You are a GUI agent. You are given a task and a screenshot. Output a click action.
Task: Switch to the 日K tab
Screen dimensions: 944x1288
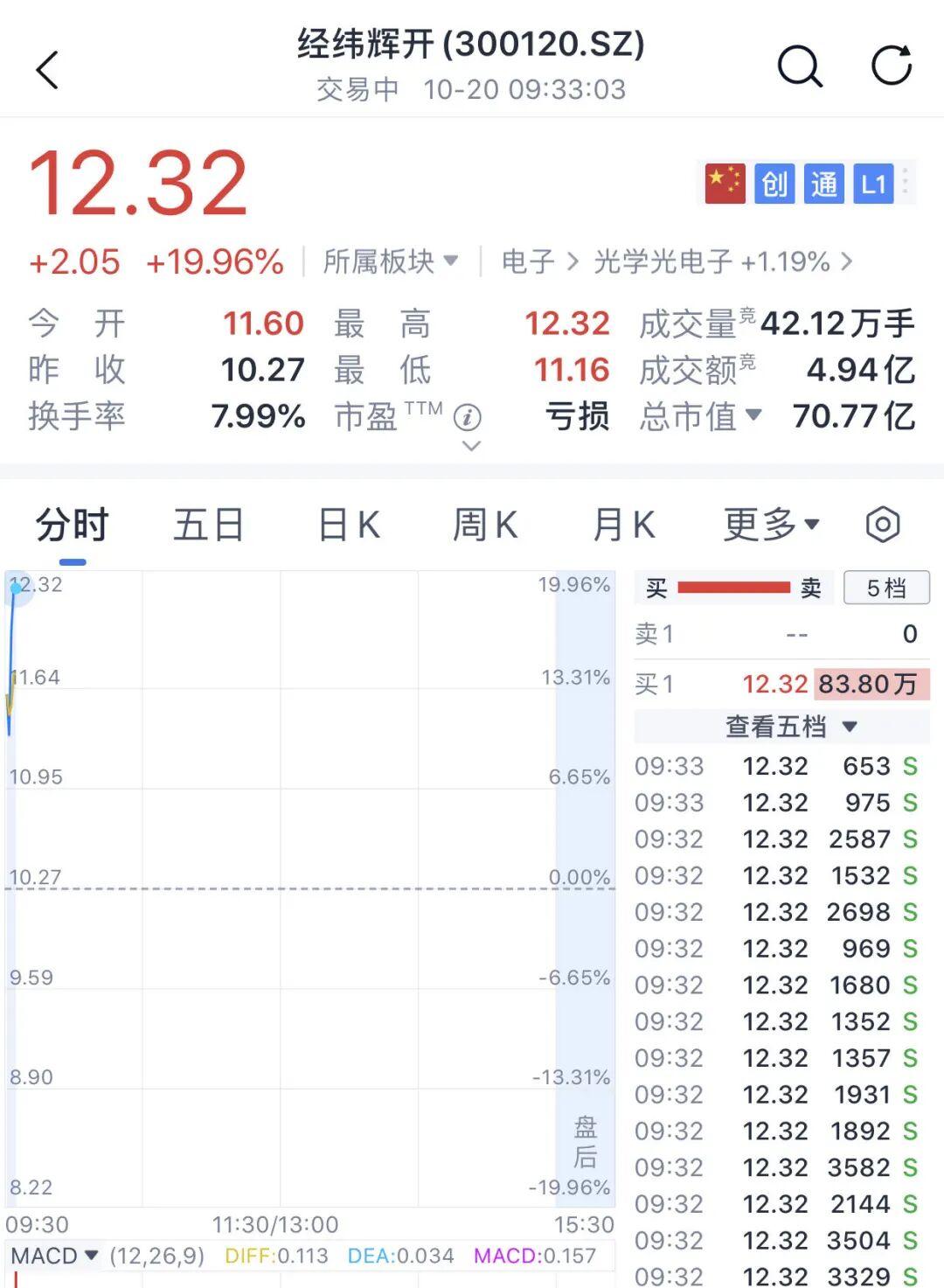[x=348, y=524]
